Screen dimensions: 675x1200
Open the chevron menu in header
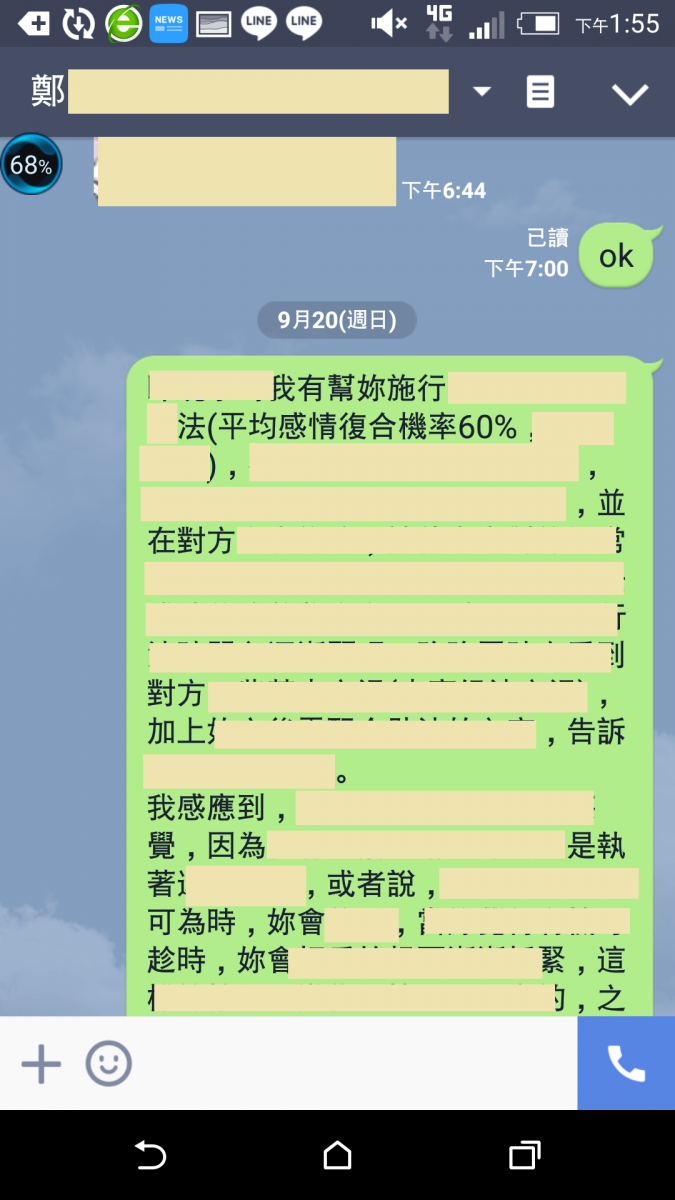pyautogui.click(x=630, y=94)
